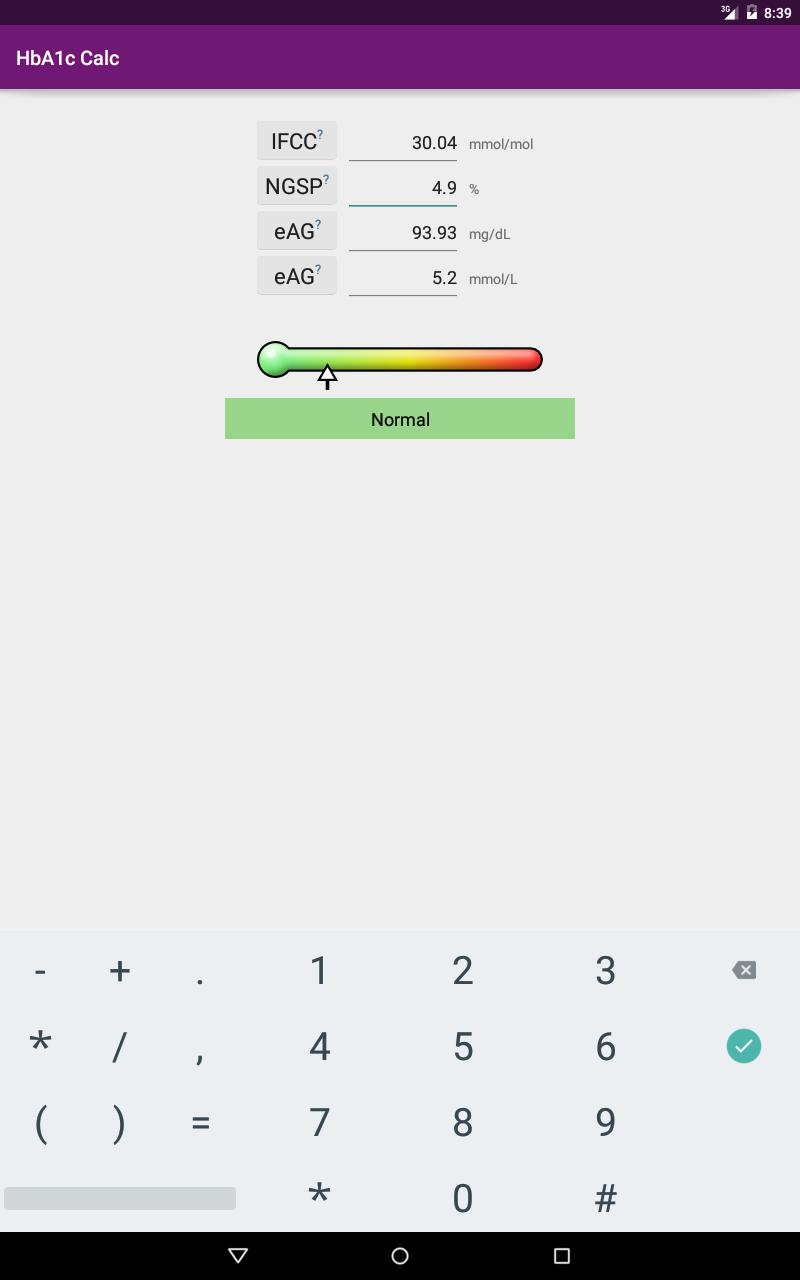Screen dimensions: 800x1280
Task: Tap the eAG mg/dL button
Action: [x=297, y=231]
